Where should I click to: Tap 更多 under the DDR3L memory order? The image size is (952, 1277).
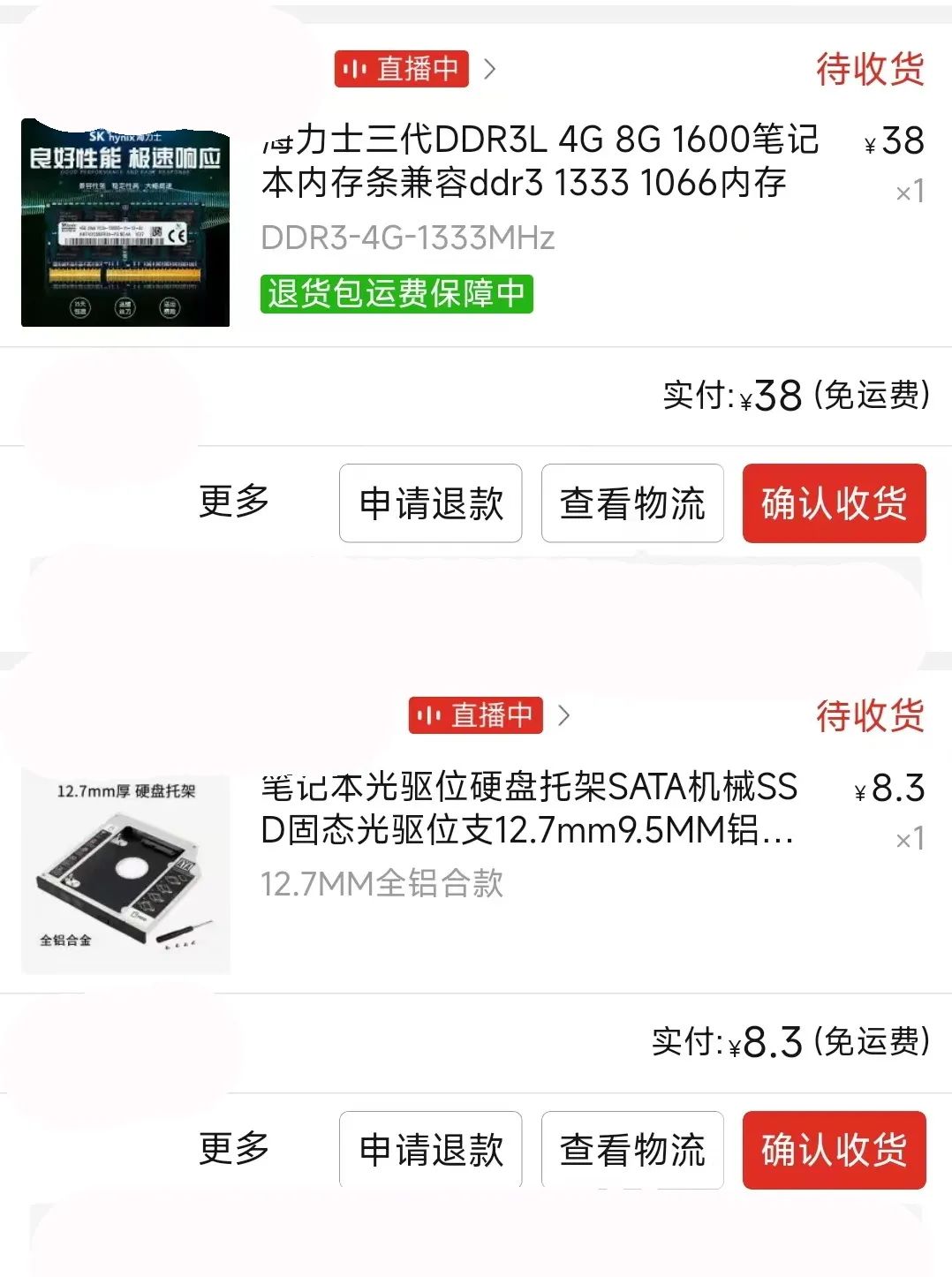click(x=234, y=502)
